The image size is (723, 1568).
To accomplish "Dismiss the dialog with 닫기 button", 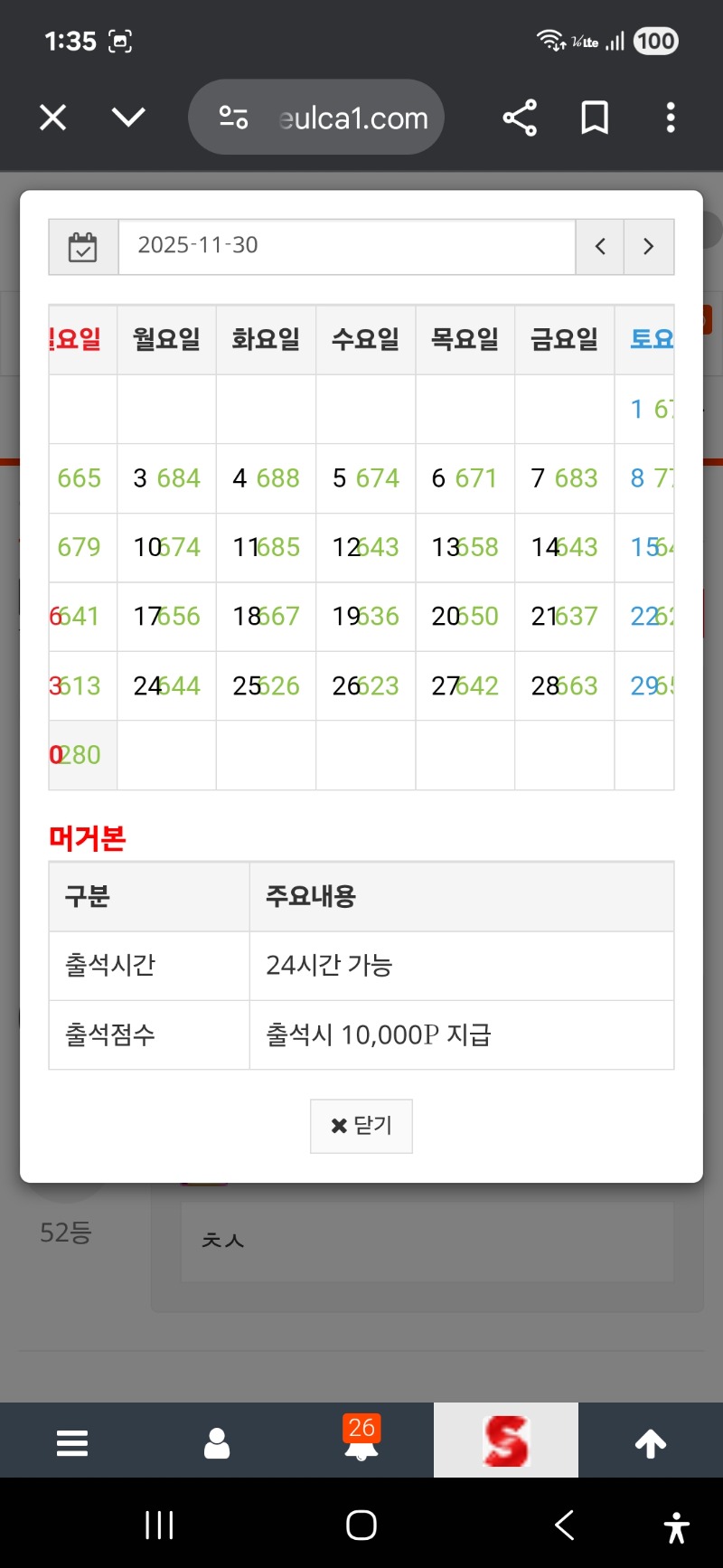I will [361, 1126].
